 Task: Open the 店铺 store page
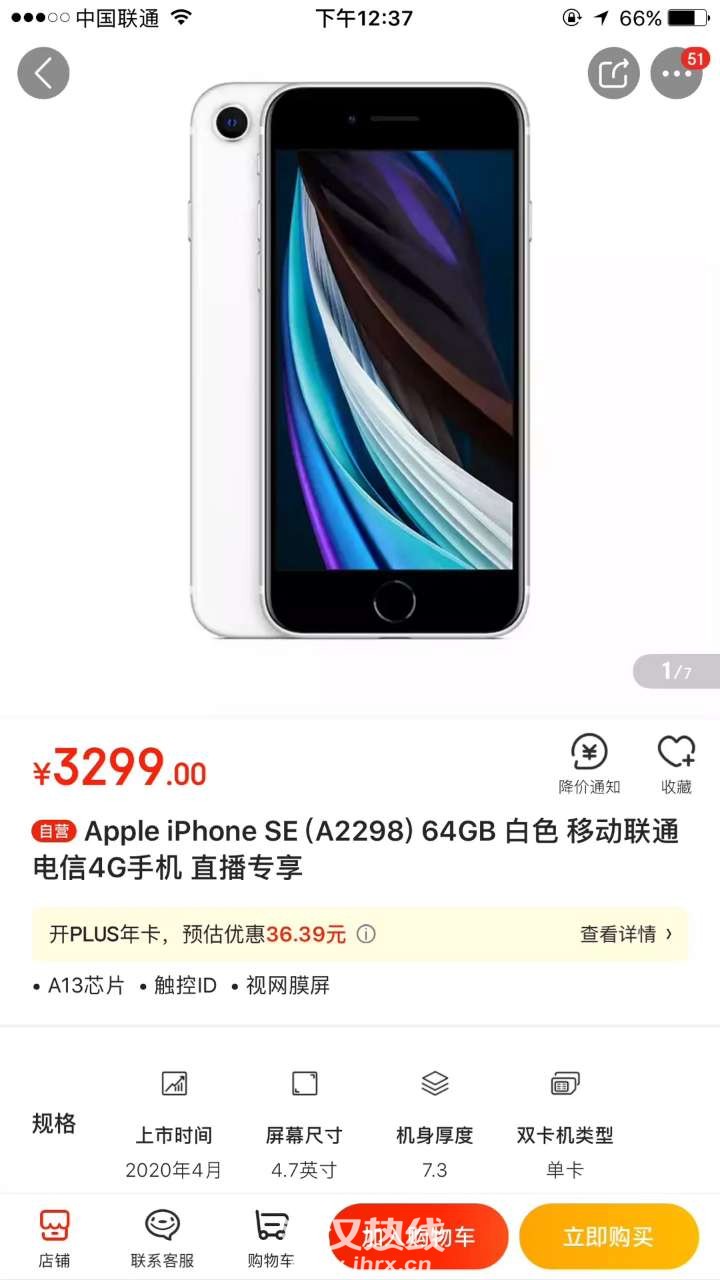pyautogui.click(x=54, y=1238)
